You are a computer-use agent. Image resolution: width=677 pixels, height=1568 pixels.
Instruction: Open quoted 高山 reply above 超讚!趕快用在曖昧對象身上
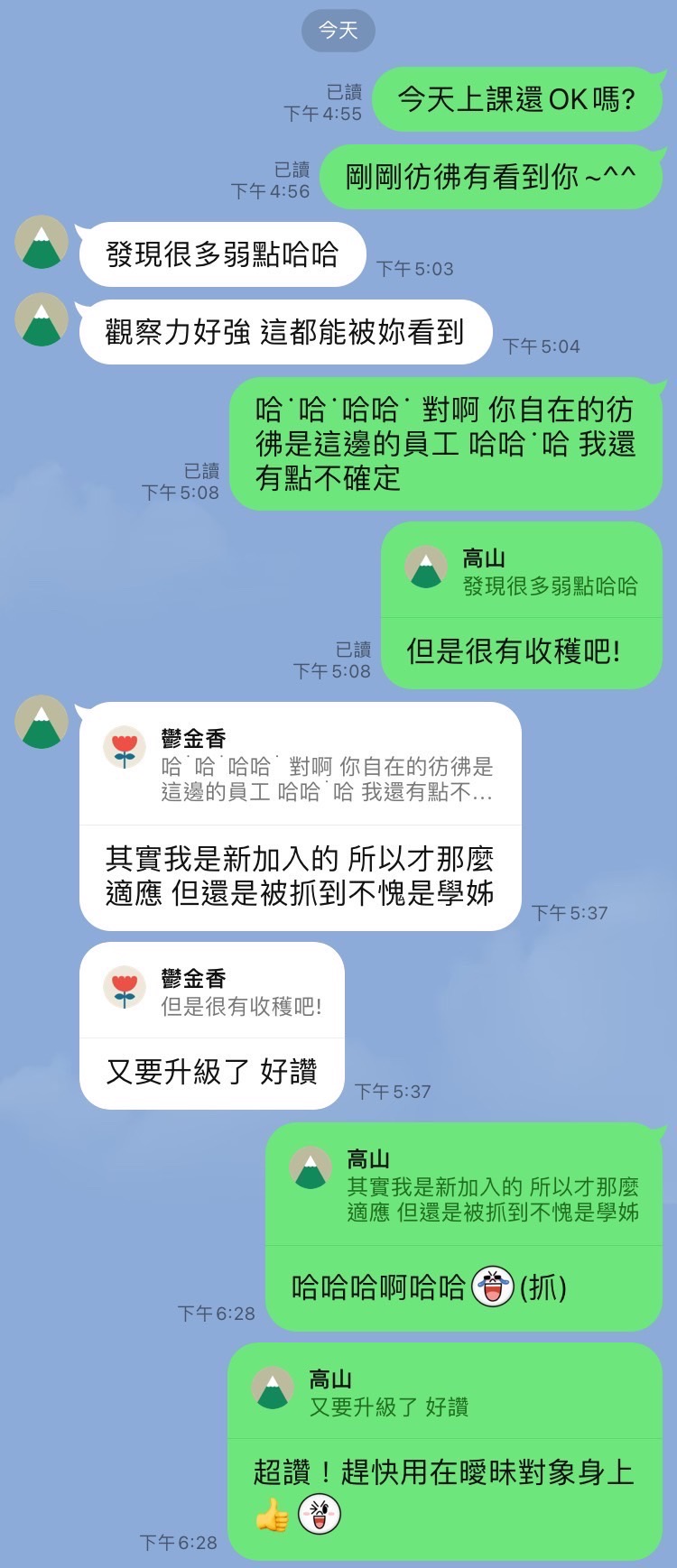pyautogui.click(x=444, y=1393)
